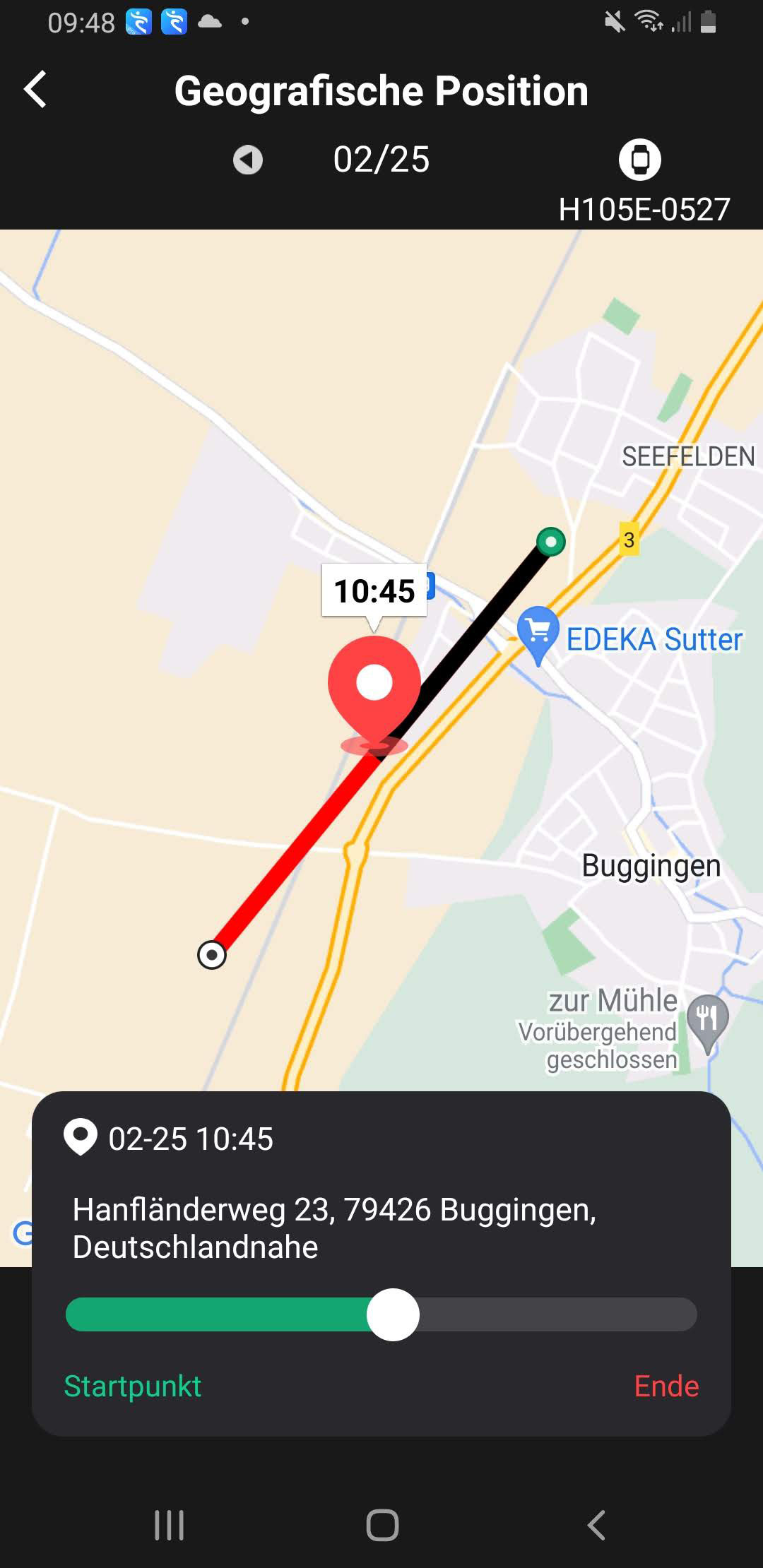Image resolution: width=763 pixels, height=1568 pixels.
Task: Return to the phone home screen
Action: coord(382,1525)
